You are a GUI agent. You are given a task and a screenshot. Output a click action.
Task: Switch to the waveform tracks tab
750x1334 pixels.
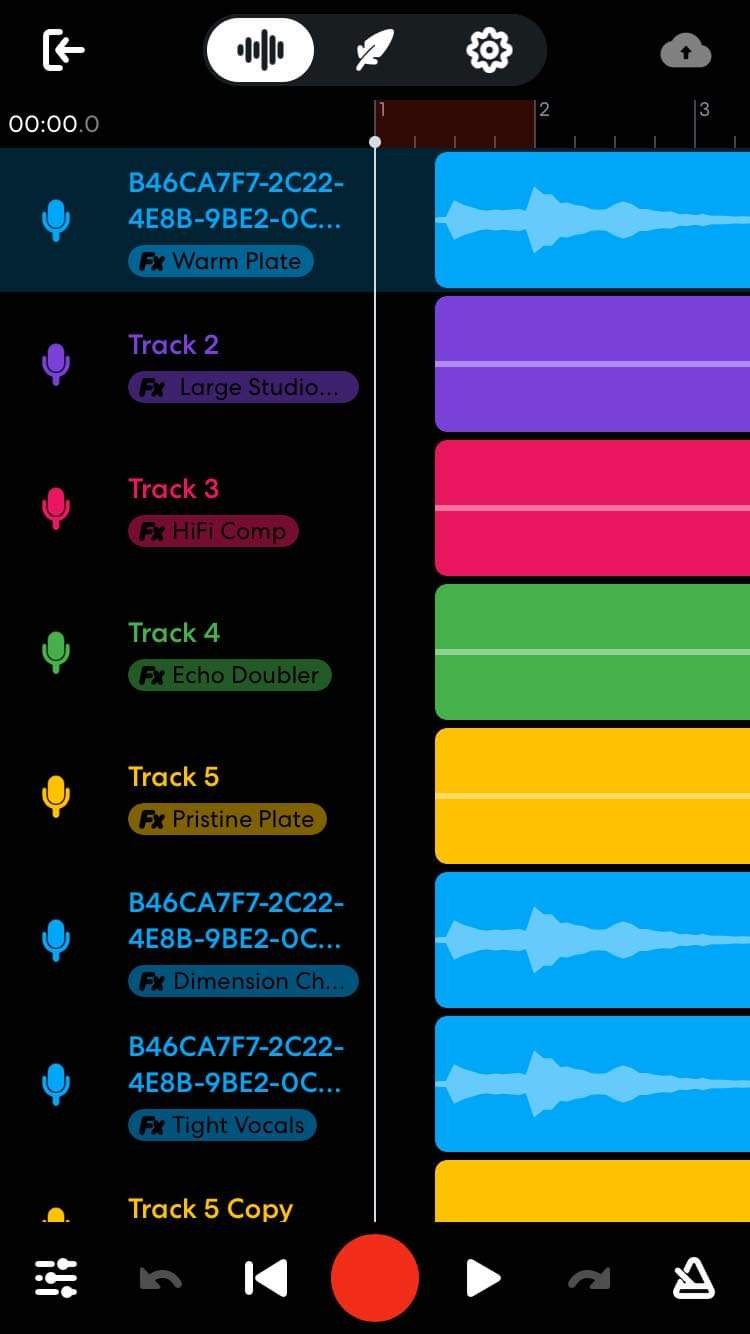260,49
